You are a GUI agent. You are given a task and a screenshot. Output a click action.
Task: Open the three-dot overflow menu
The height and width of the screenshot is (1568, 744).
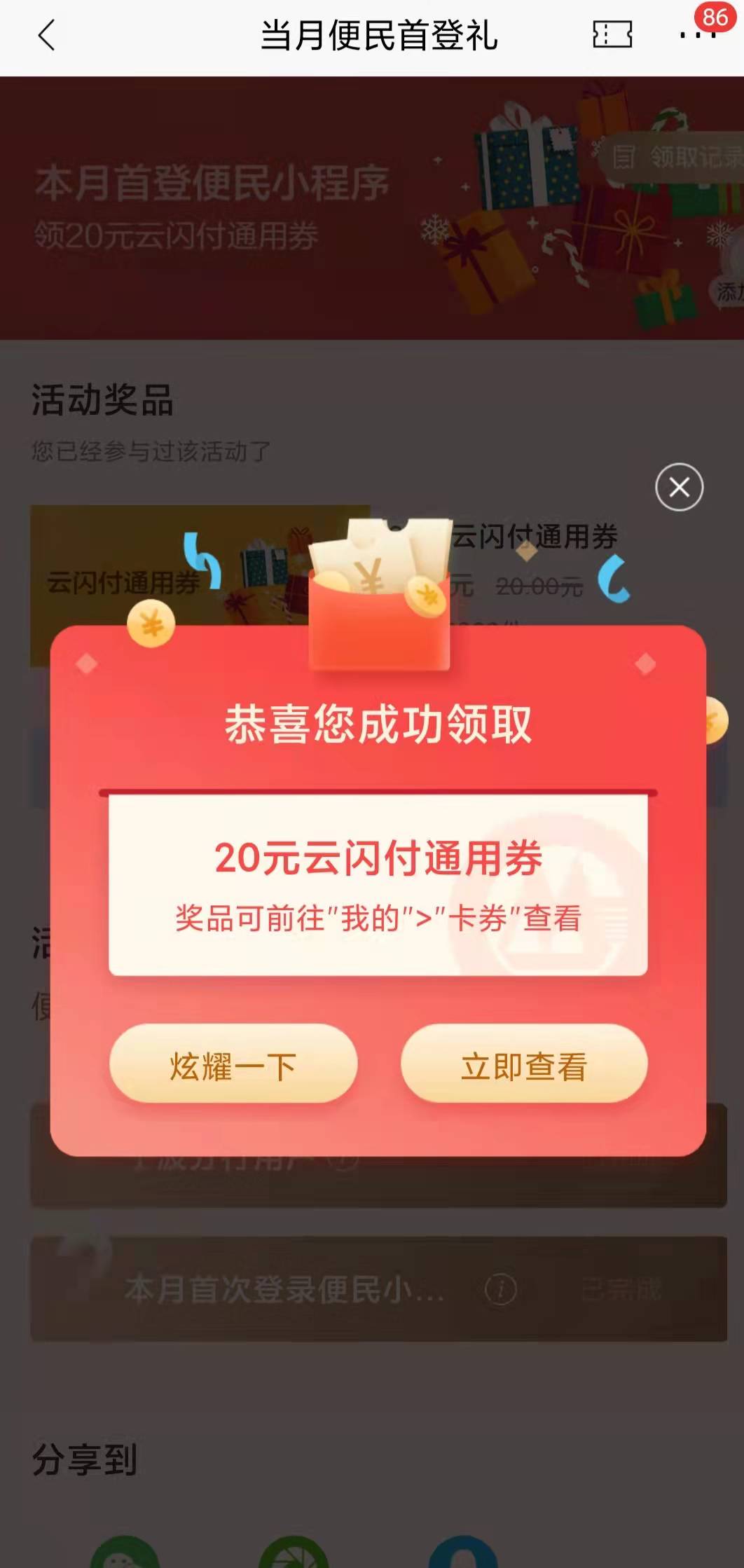tap(697, 35)
